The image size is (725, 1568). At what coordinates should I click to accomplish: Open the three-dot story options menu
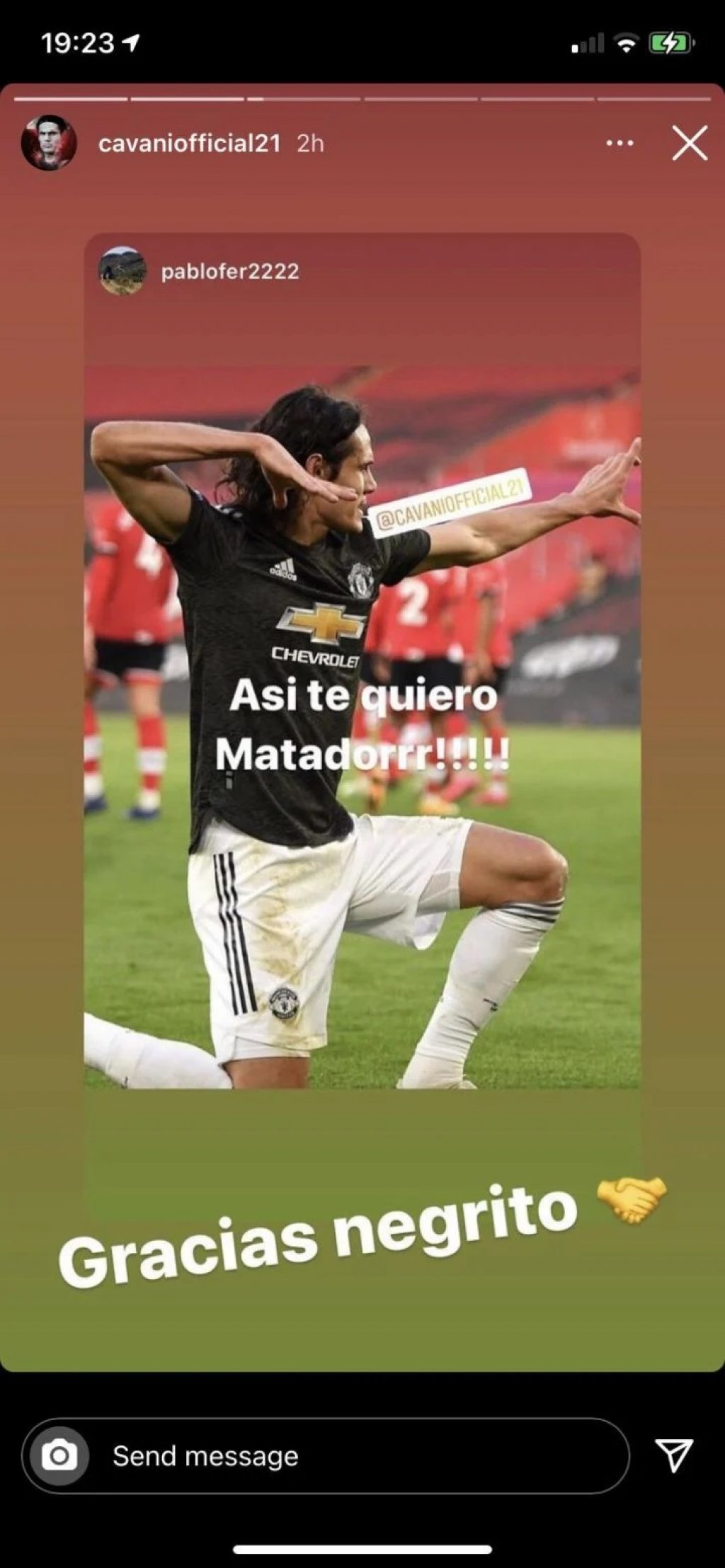tap(620, 144)
